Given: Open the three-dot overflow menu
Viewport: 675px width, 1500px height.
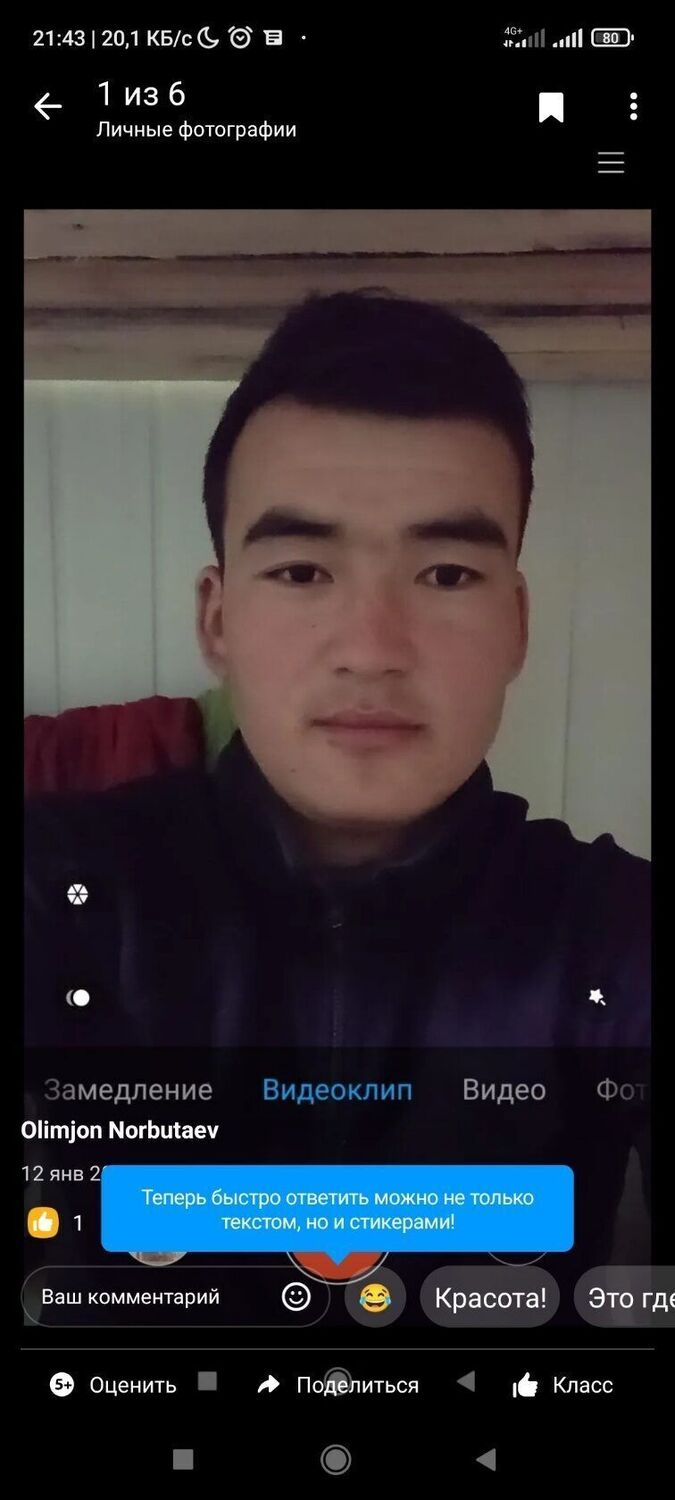Looking at the screenshot, I should (x=633, y=107).
